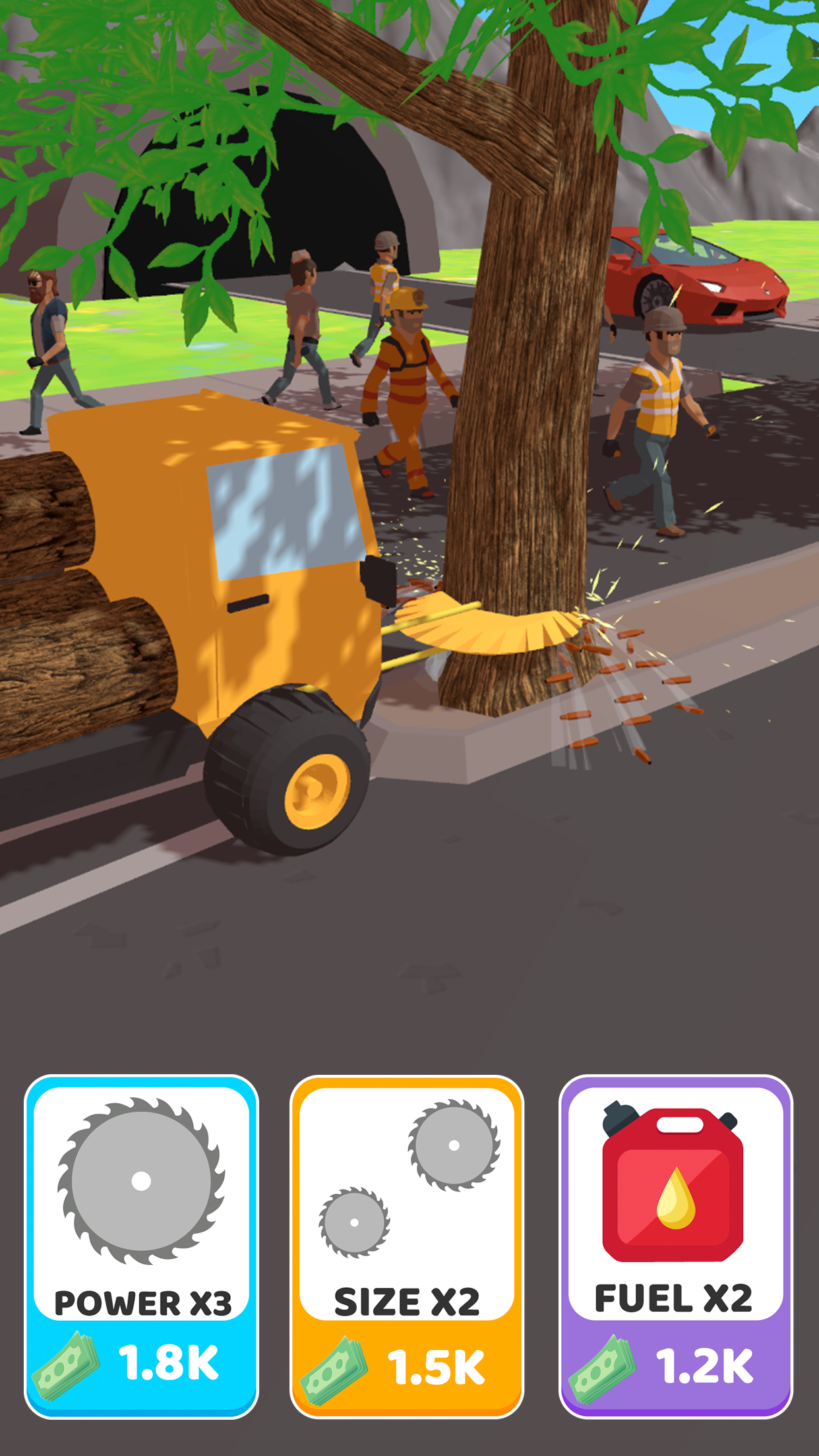The image size is (819, 1456).
Task: Get the Fuel X2 upgrade for 1.2K
Action: point(675,1245)
